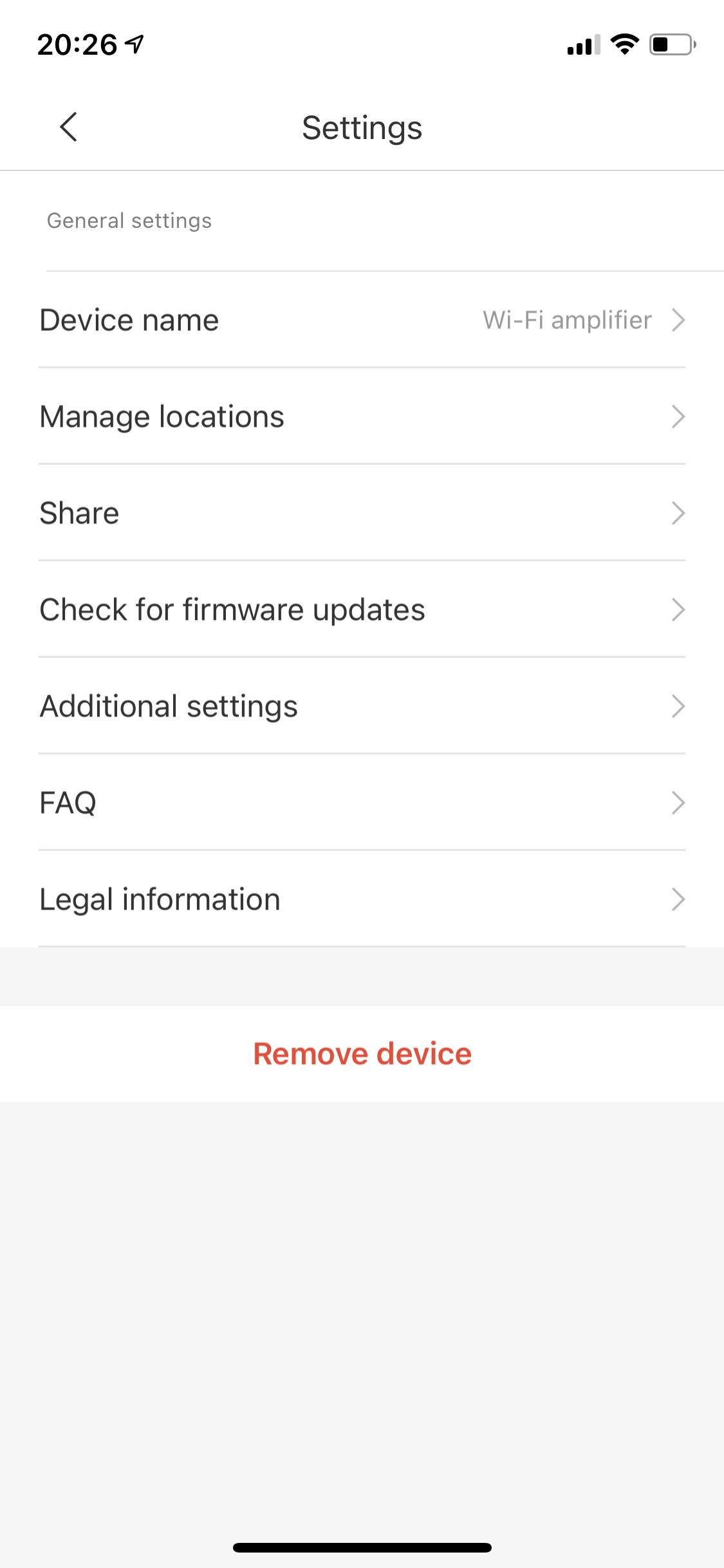Viewport: 724px width, 1568px height.
Task: Open the Device name setting
Action: click(362, 320)
